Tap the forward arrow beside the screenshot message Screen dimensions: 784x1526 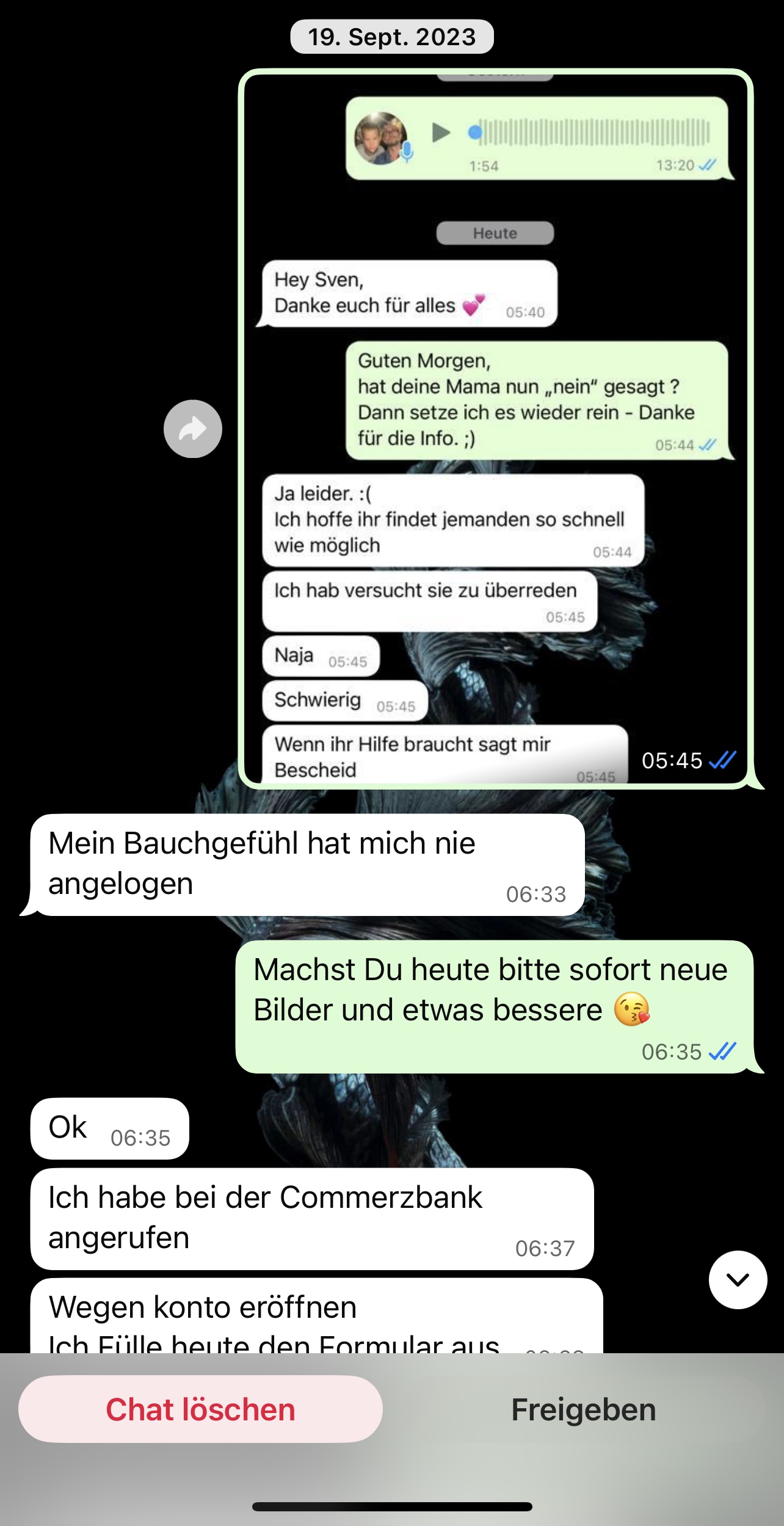tap(193, 429)
